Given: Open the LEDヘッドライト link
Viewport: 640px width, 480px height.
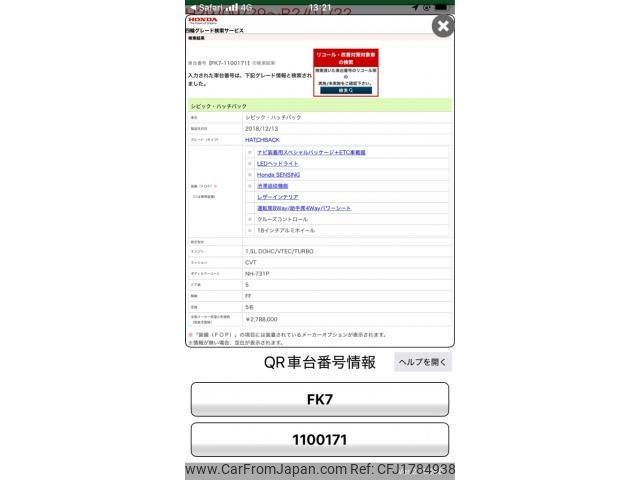Looking at the screenshot, I should [x=278, y=163].
